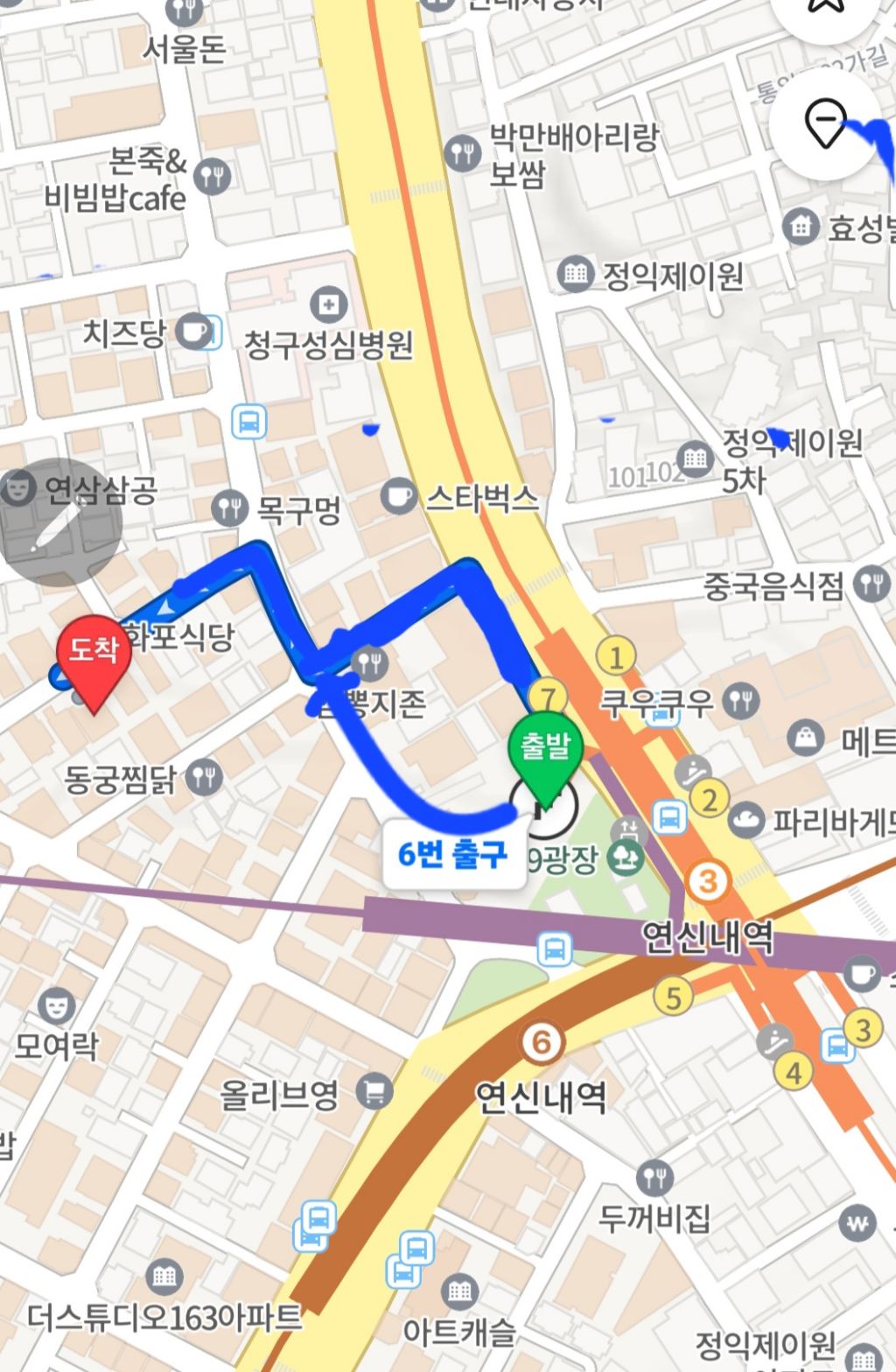Open 정익제이원 building marker
Viewport: 896px width, 1372px height.
574,274
